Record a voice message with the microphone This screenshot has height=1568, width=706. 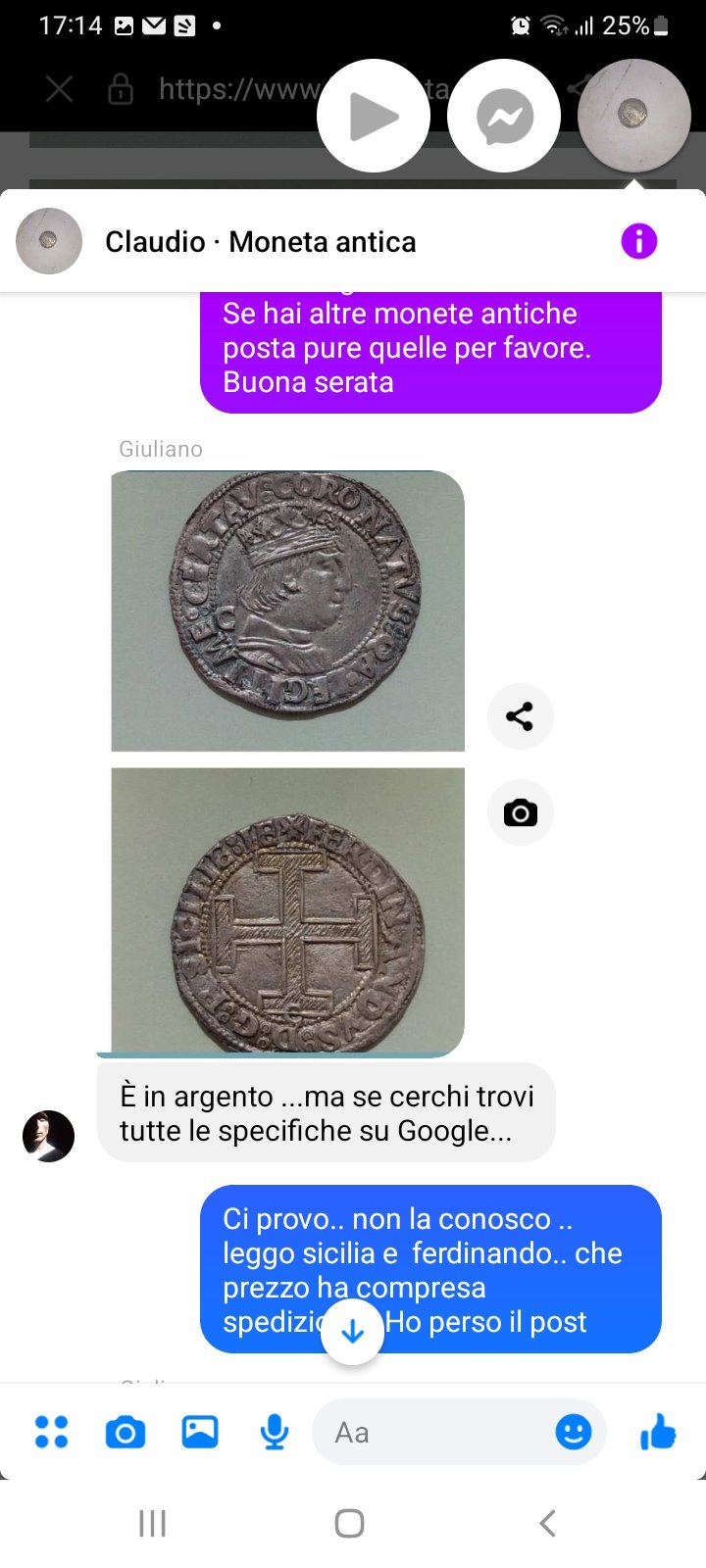pyautogui.click(x=275, y=1432)
